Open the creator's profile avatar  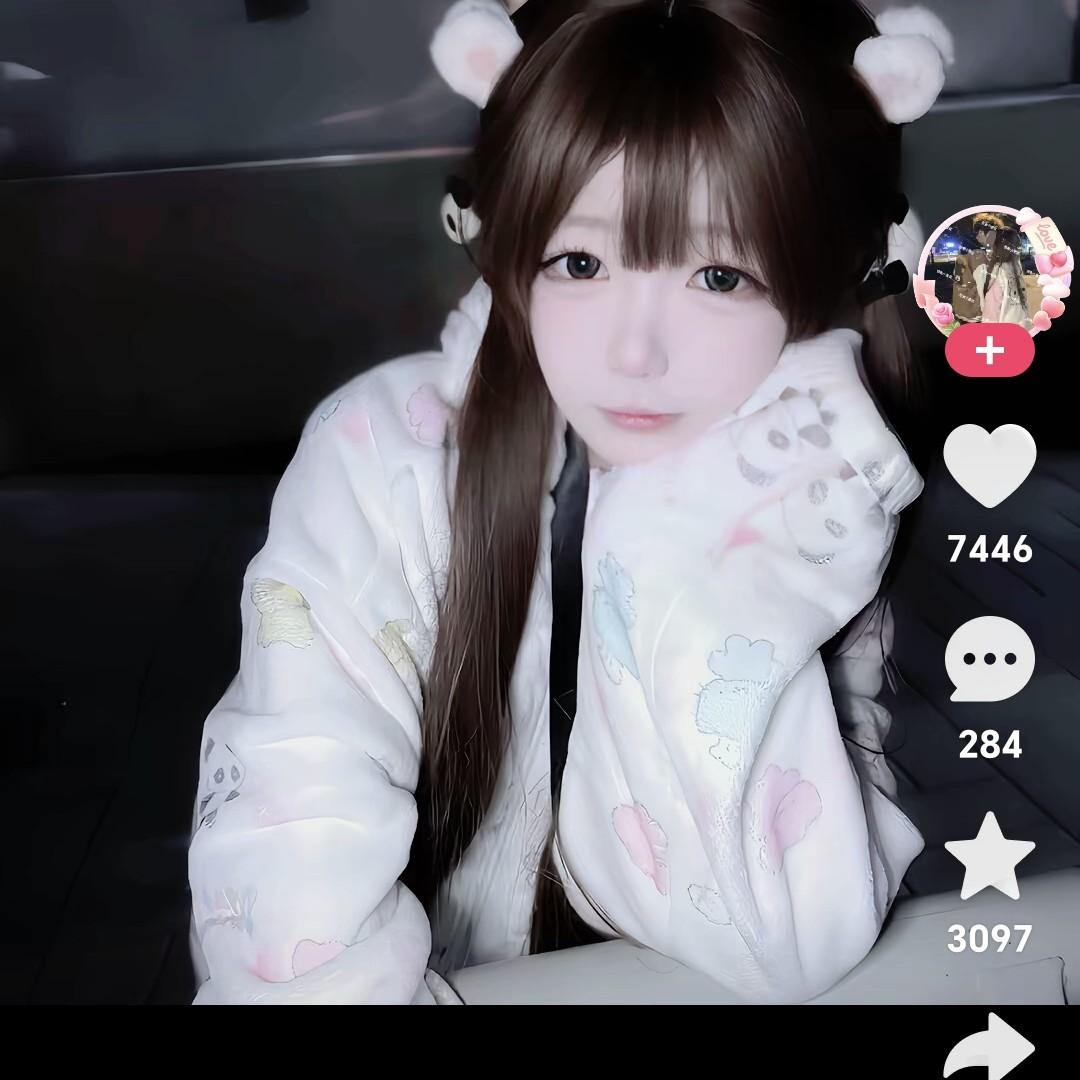coord(991,269)
